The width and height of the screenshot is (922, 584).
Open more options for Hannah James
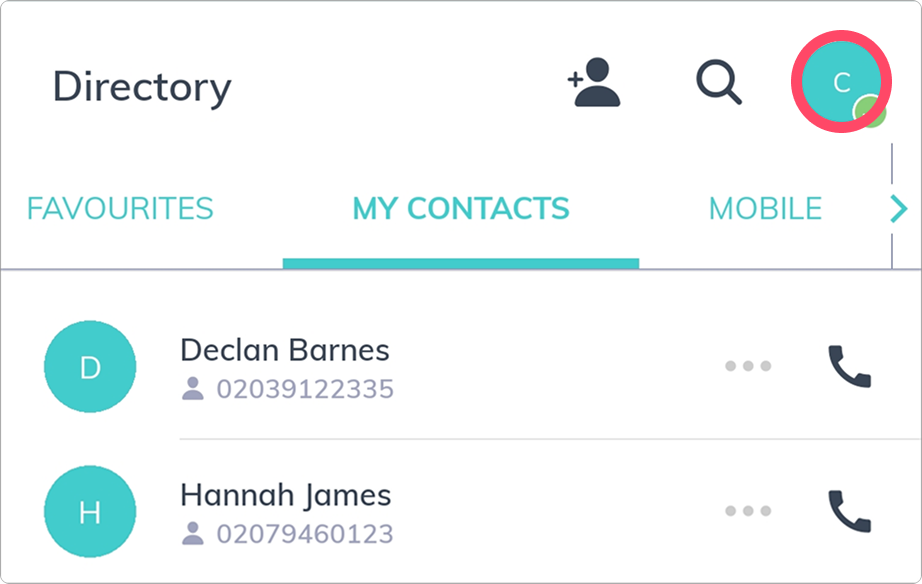point(748,511)
